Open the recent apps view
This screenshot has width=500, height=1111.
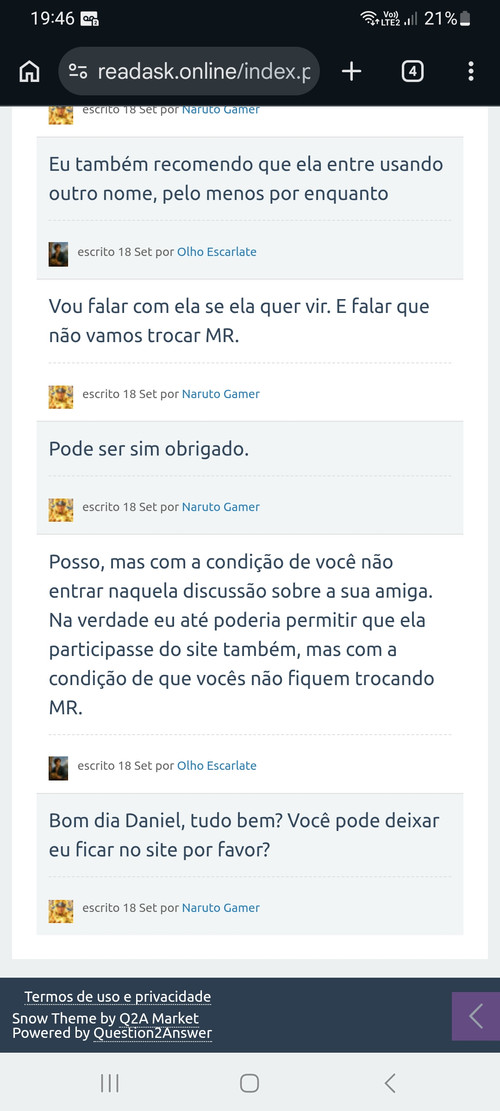click(x=110, y=1083)
